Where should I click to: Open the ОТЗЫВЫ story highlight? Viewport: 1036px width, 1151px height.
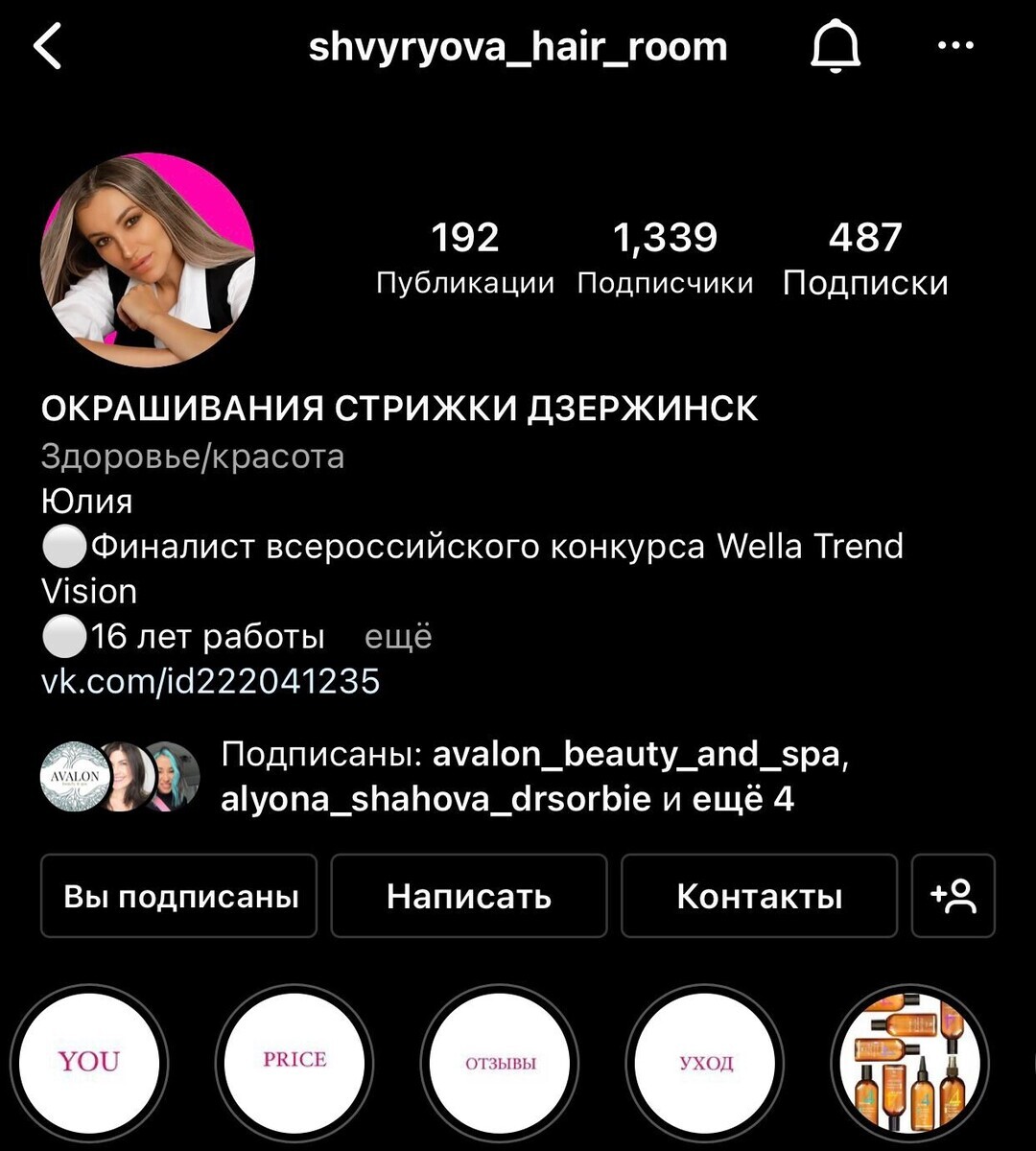pyautogui.click(x=499, y=1061)
